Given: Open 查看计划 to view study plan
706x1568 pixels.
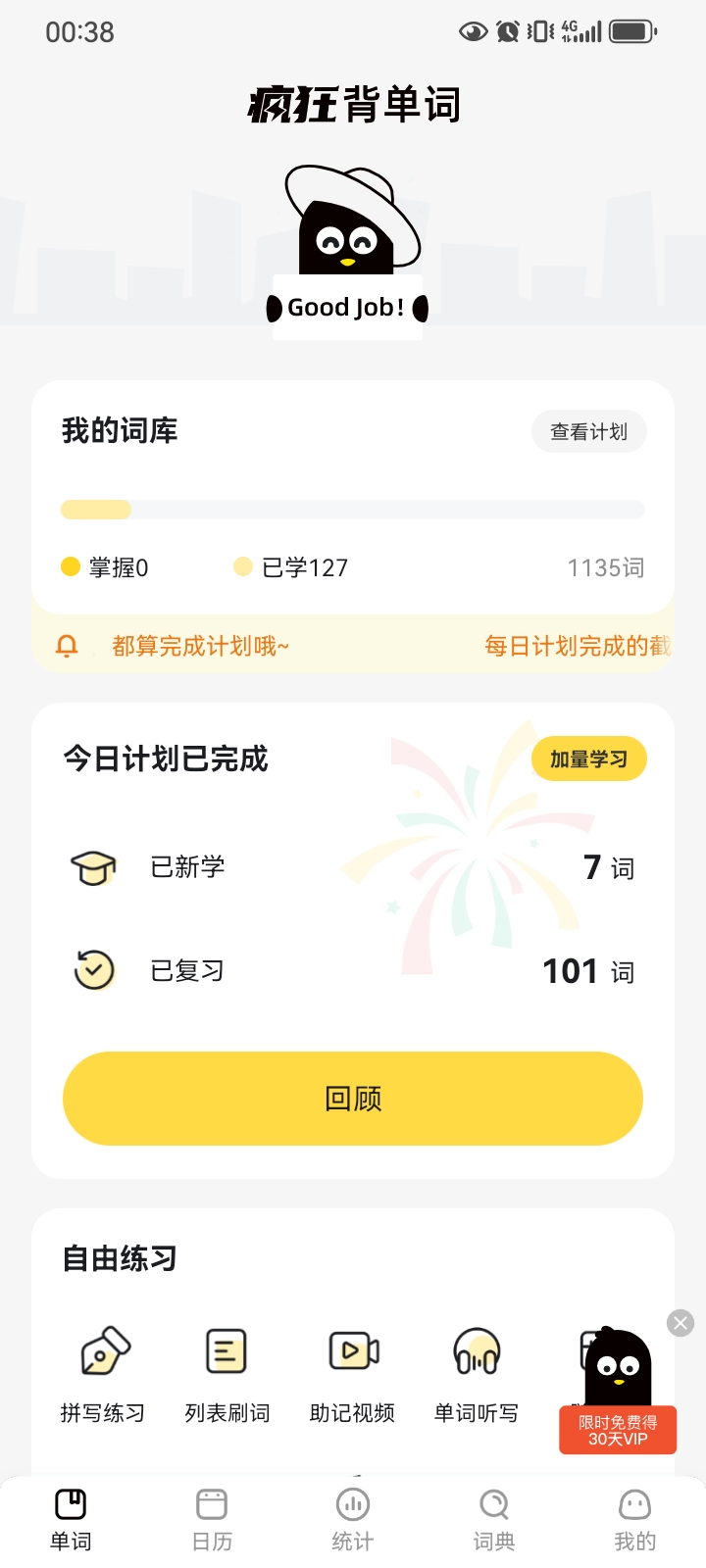Looking at the screenshot, I should click(588, 431).
